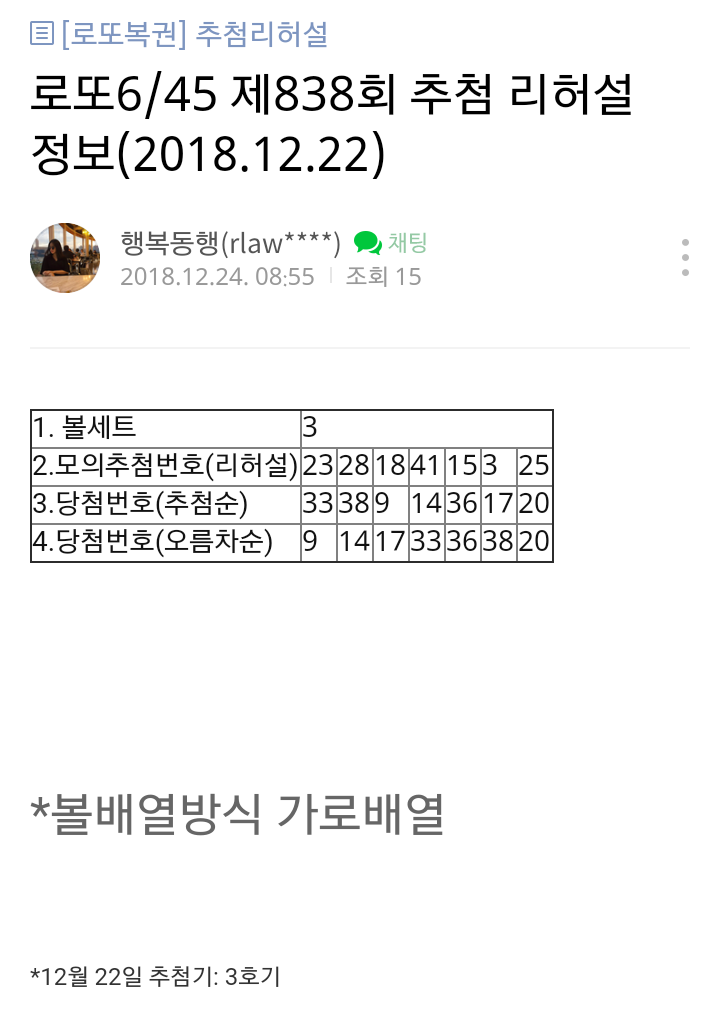Open the post overflow menu
Image resolution: width=720 pixels, height=1014 pixels.
click(x=685, y=258)
